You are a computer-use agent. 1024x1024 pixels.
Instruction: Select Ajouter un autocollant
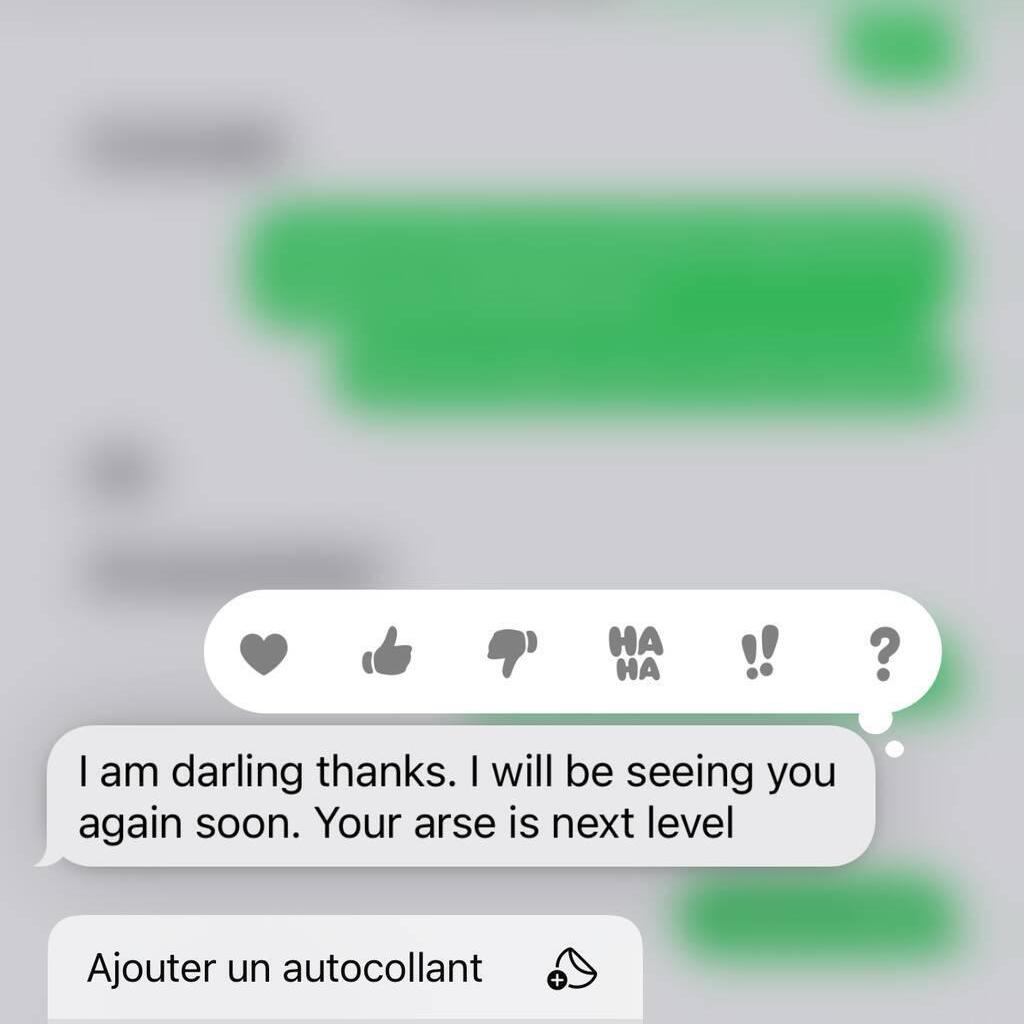click(344, 968)
